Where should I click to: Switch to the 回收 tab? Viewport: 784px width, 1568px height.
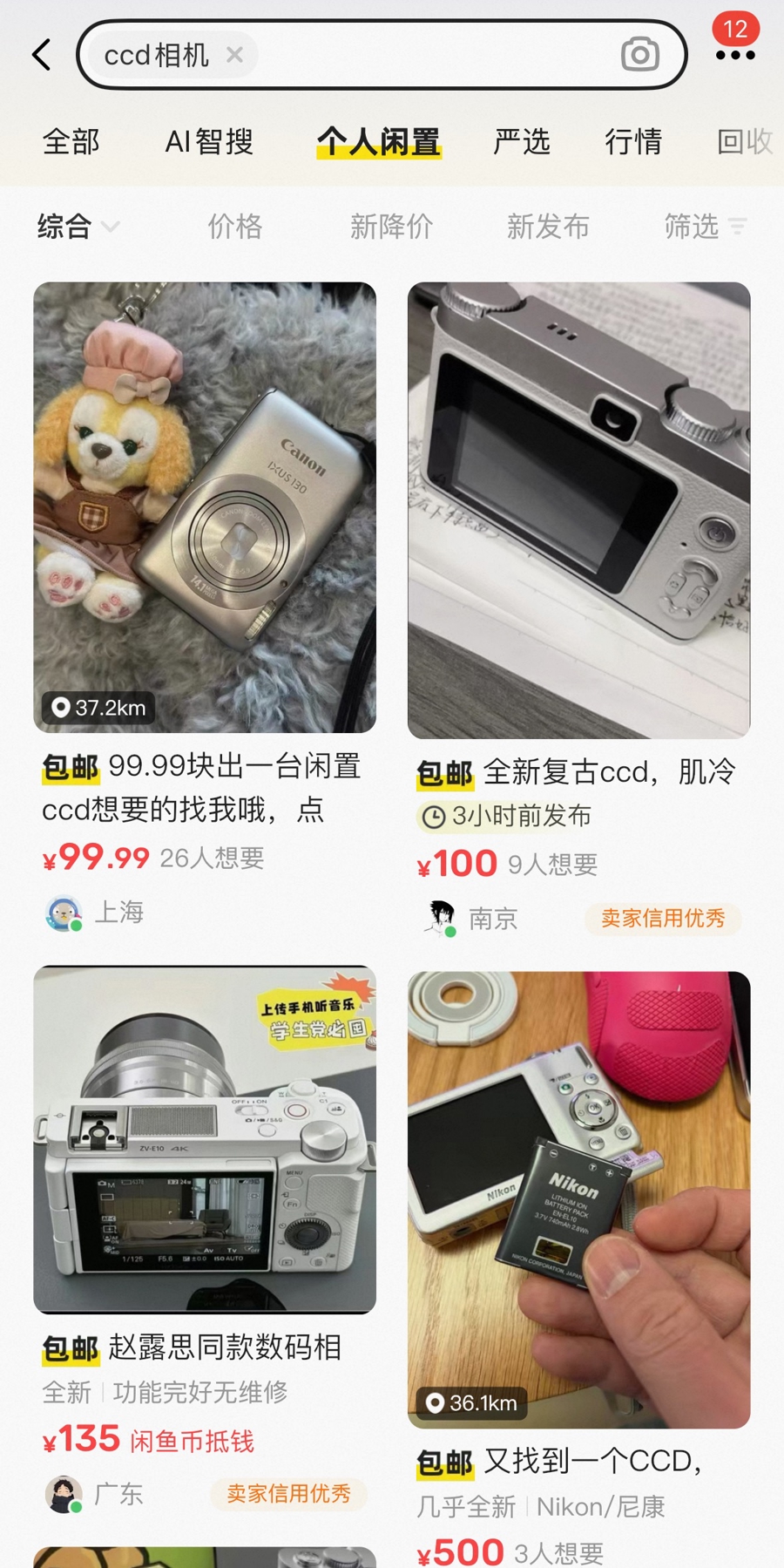744,141
